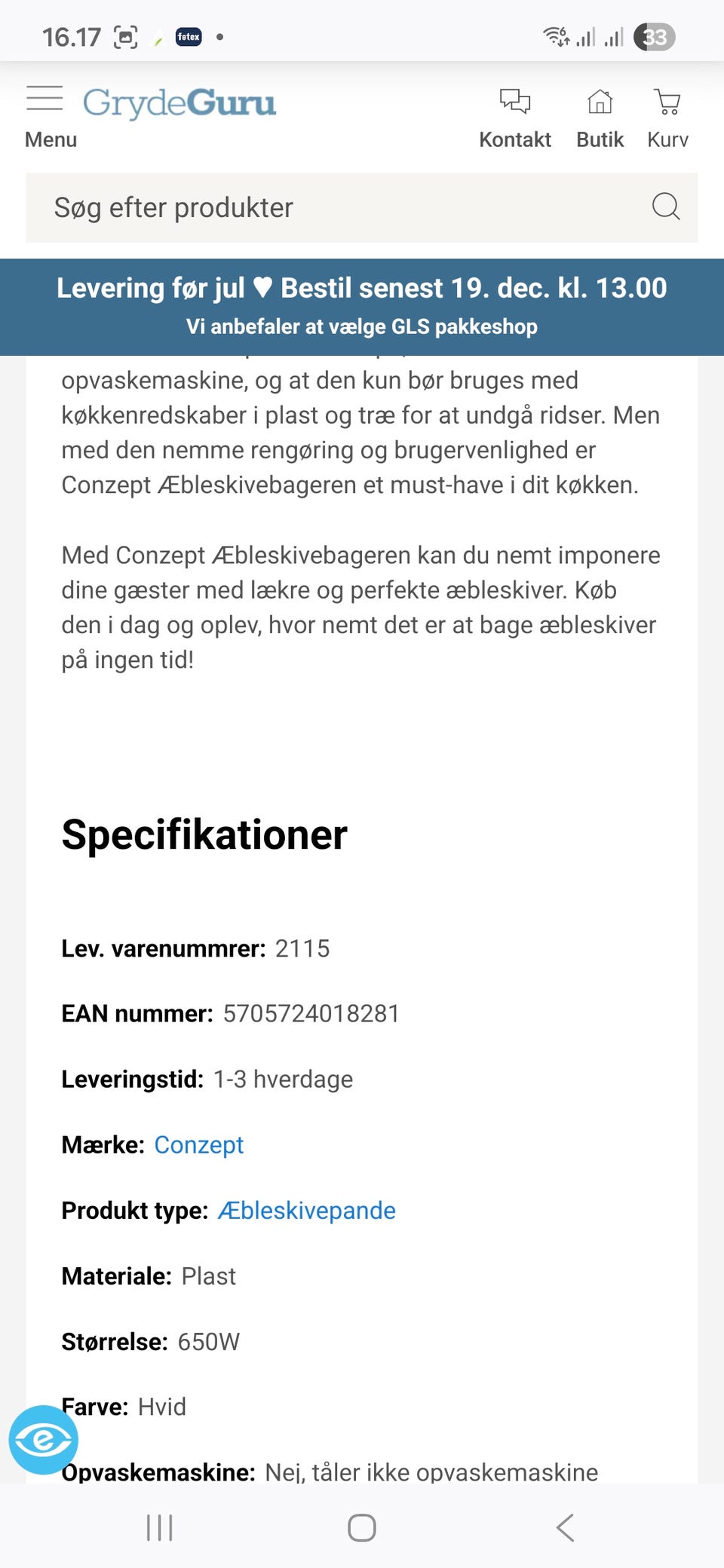Screen dimensions: 724x1568
Task: Check battery level indicator showing 33
Action: pyautogui.click(x=653, y=37)
